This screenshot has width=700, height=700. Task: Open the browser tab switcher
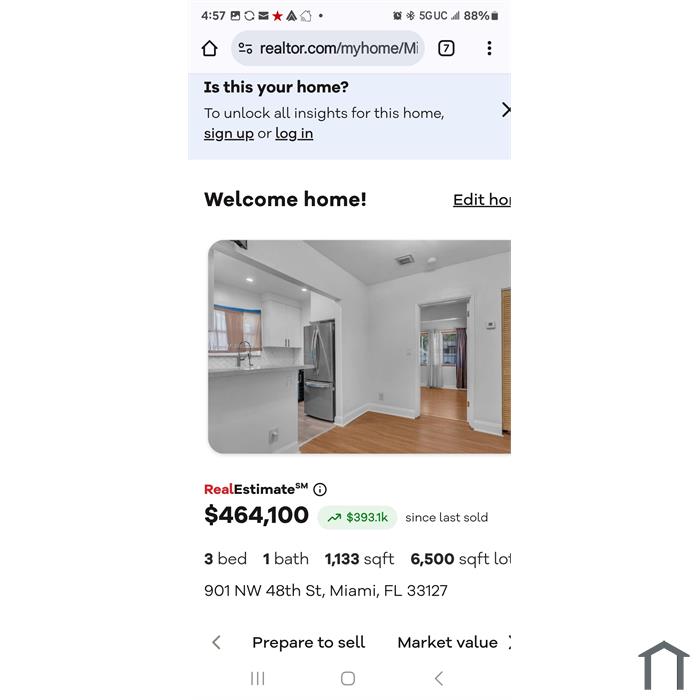446,48
